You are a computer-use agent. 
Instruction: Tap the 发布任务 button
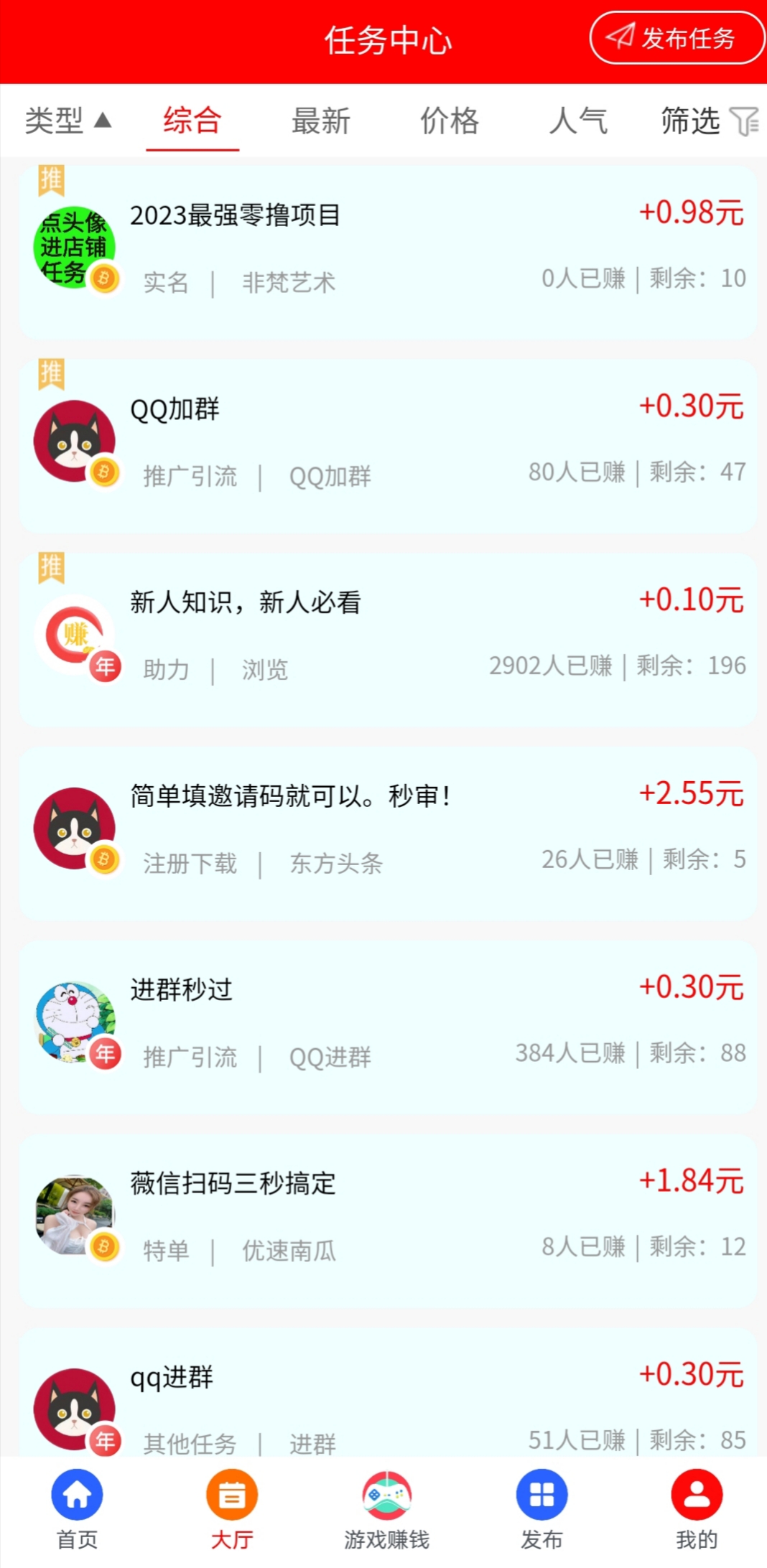coord(677,38)
